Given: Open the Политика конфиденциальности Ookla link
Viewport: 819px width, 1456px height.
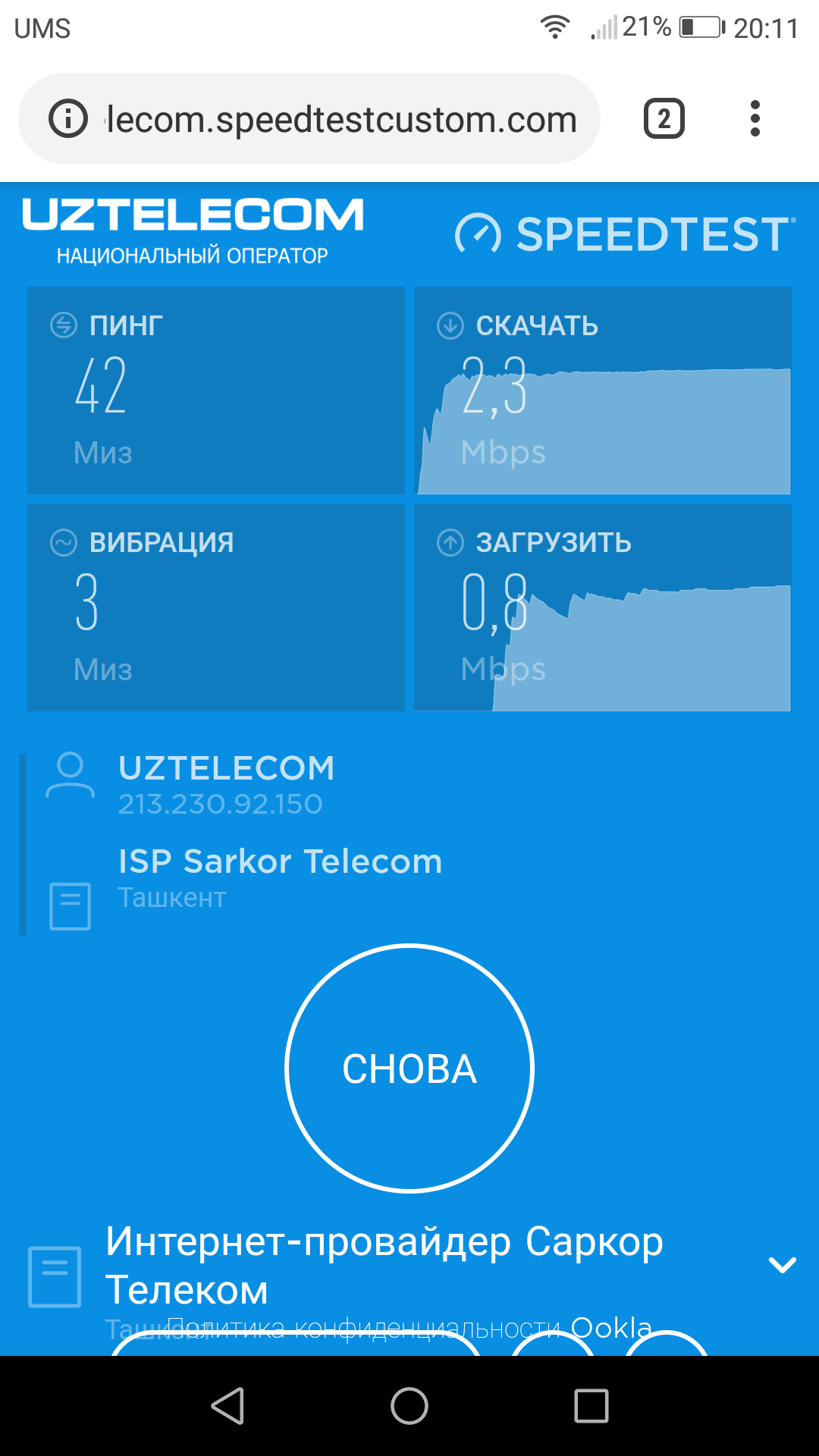Looking at the screenshot, I should pyautogui.click(x=409, y=1328).
